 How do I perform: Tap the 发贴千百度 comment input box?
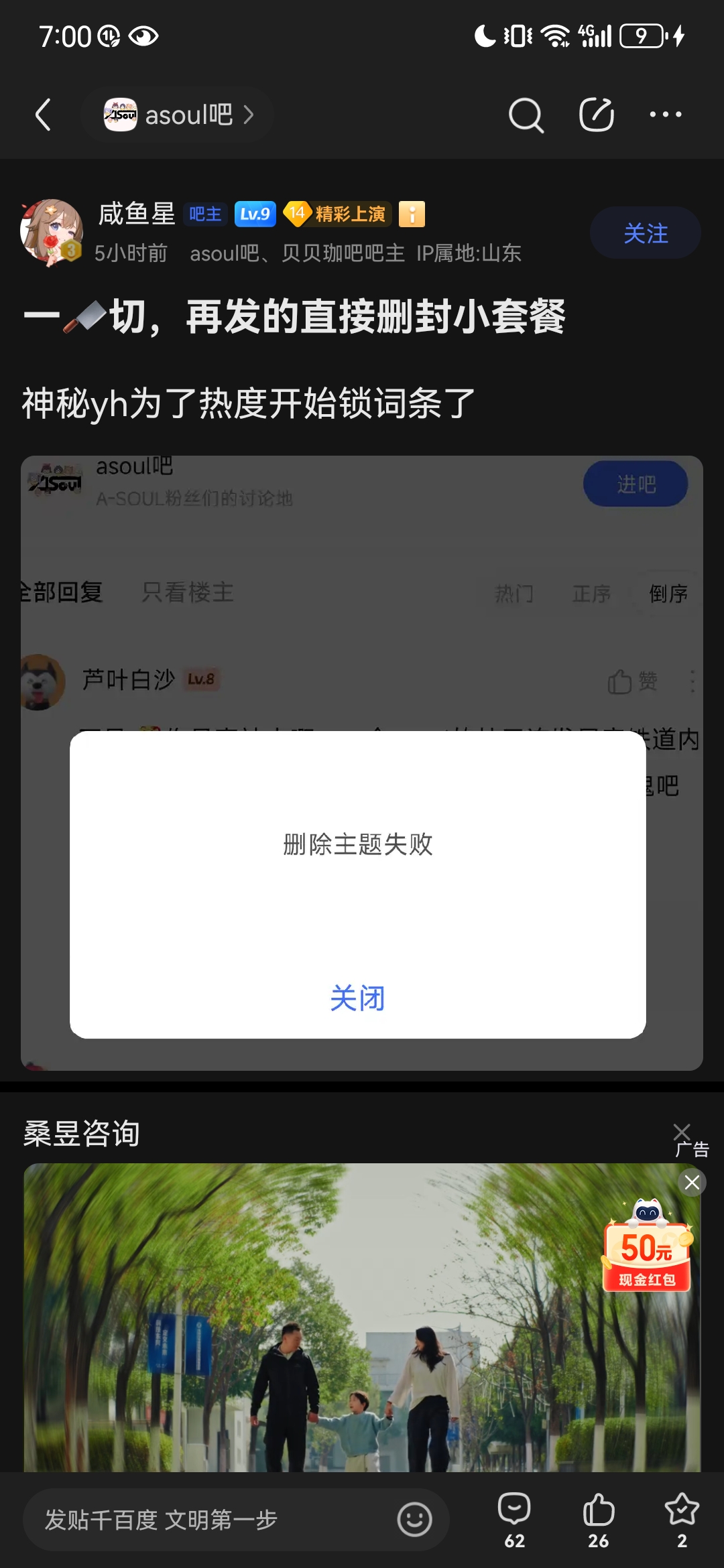tap(201, 1520)
